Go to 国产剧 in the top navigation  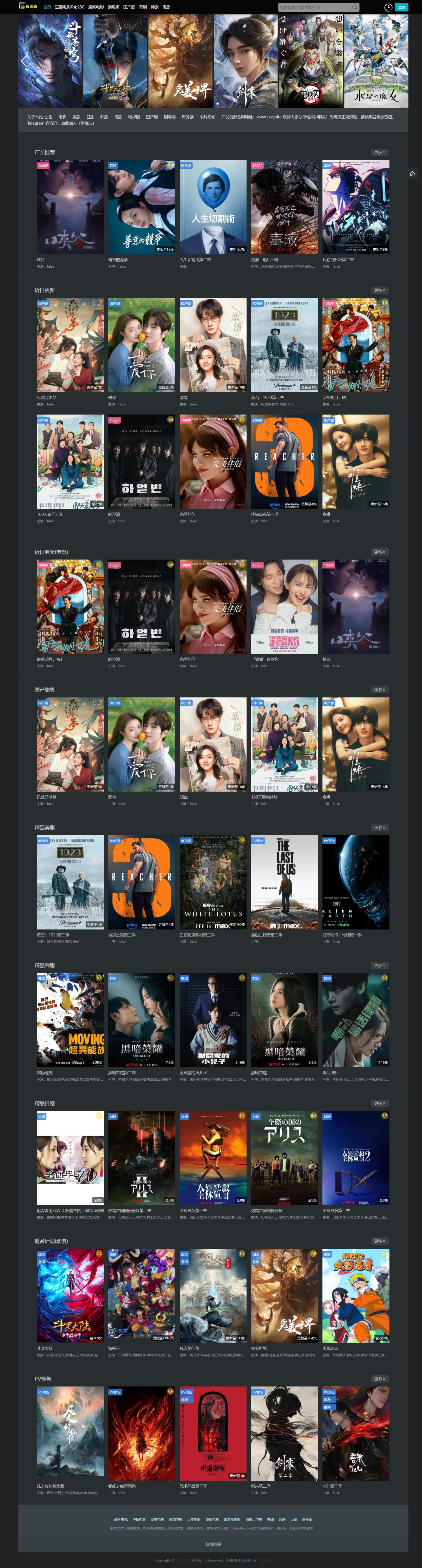tap(129, 7)
